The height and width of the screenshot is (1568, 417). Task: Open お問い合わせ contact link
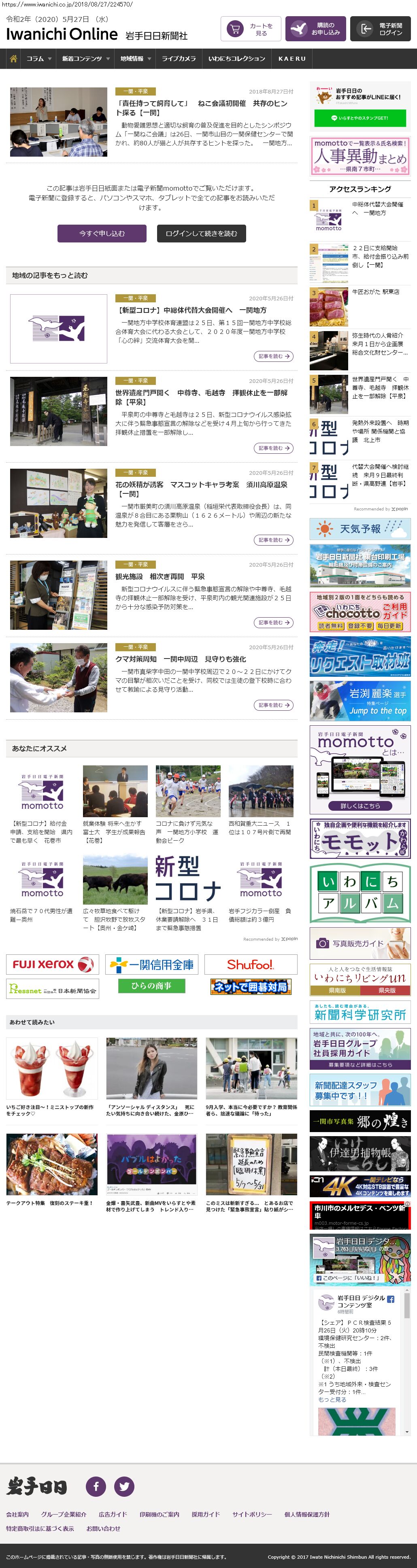[x=103, y=1528]
